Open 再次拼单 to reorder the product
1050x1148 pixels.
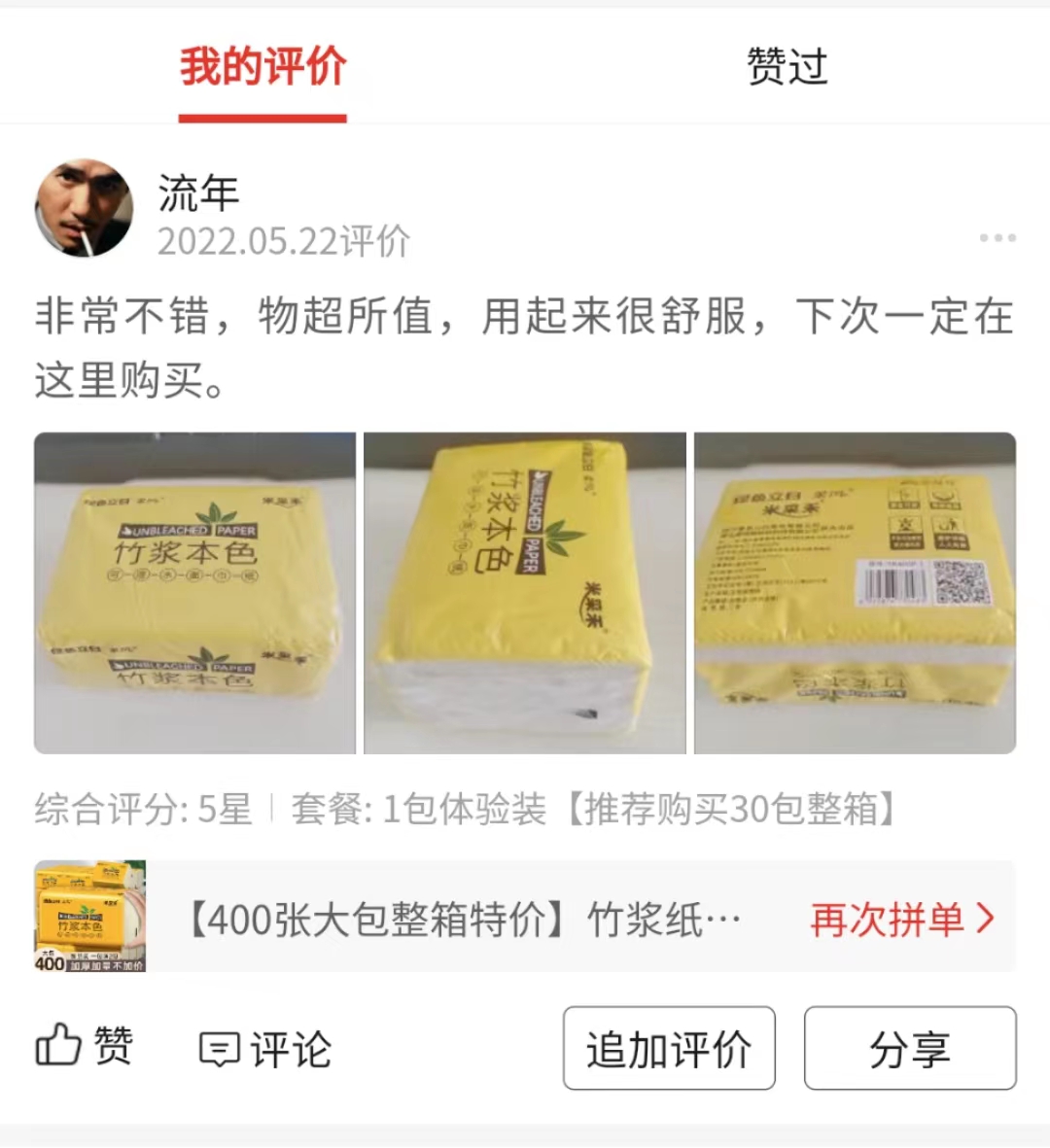pyautogui.click(x=888, y=917)
